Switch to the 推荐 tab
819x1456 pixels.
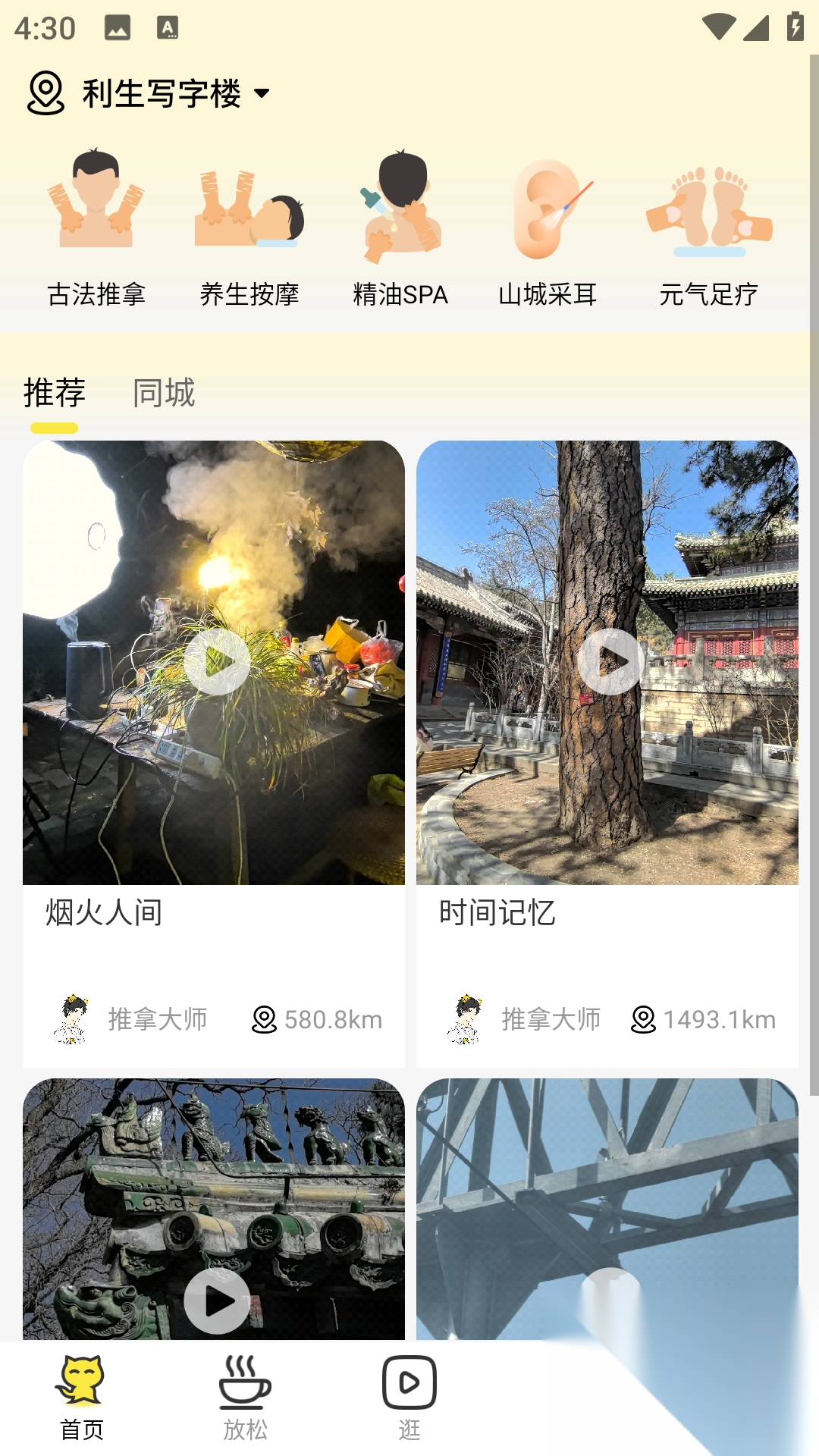coord(55,393)
